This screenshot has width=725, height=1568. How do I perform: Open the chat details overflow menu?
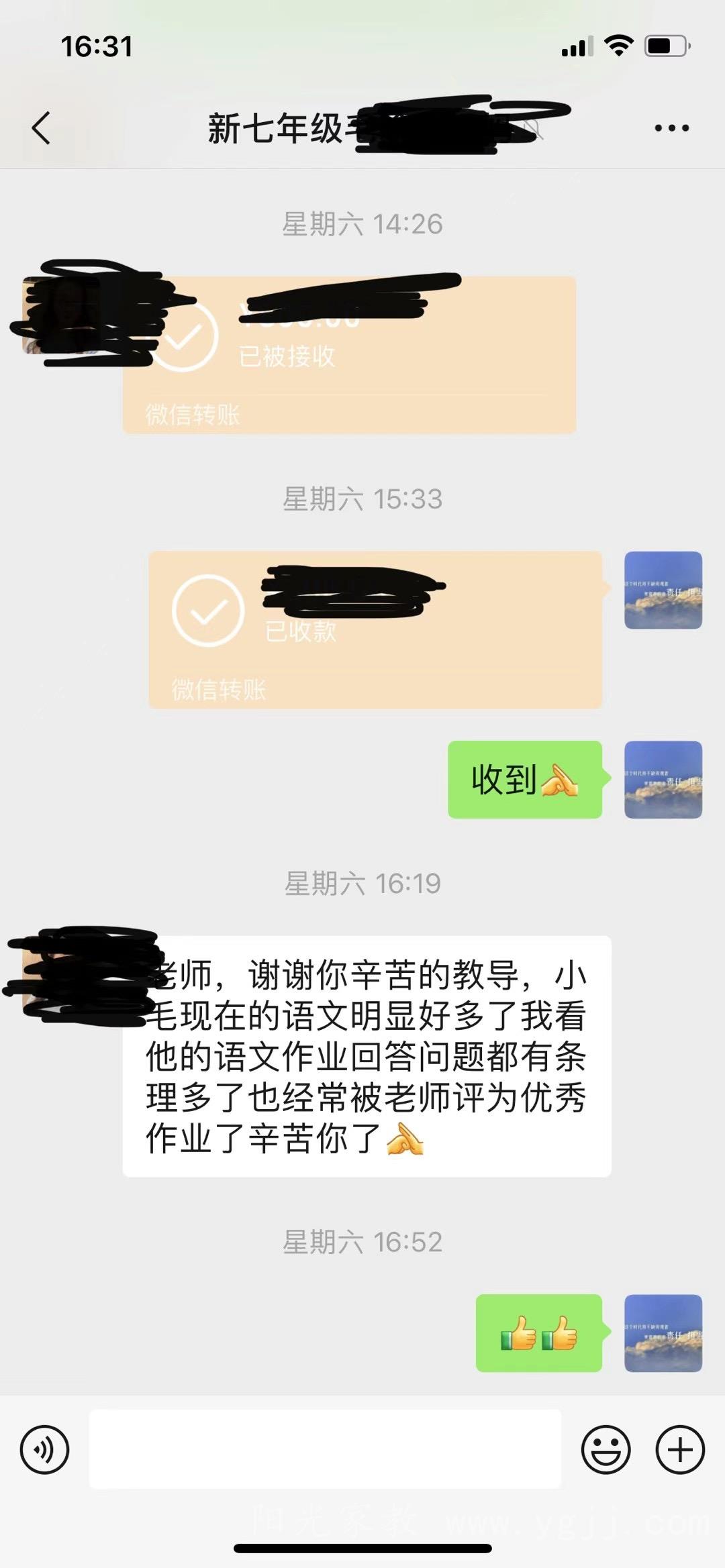(671, 128)
